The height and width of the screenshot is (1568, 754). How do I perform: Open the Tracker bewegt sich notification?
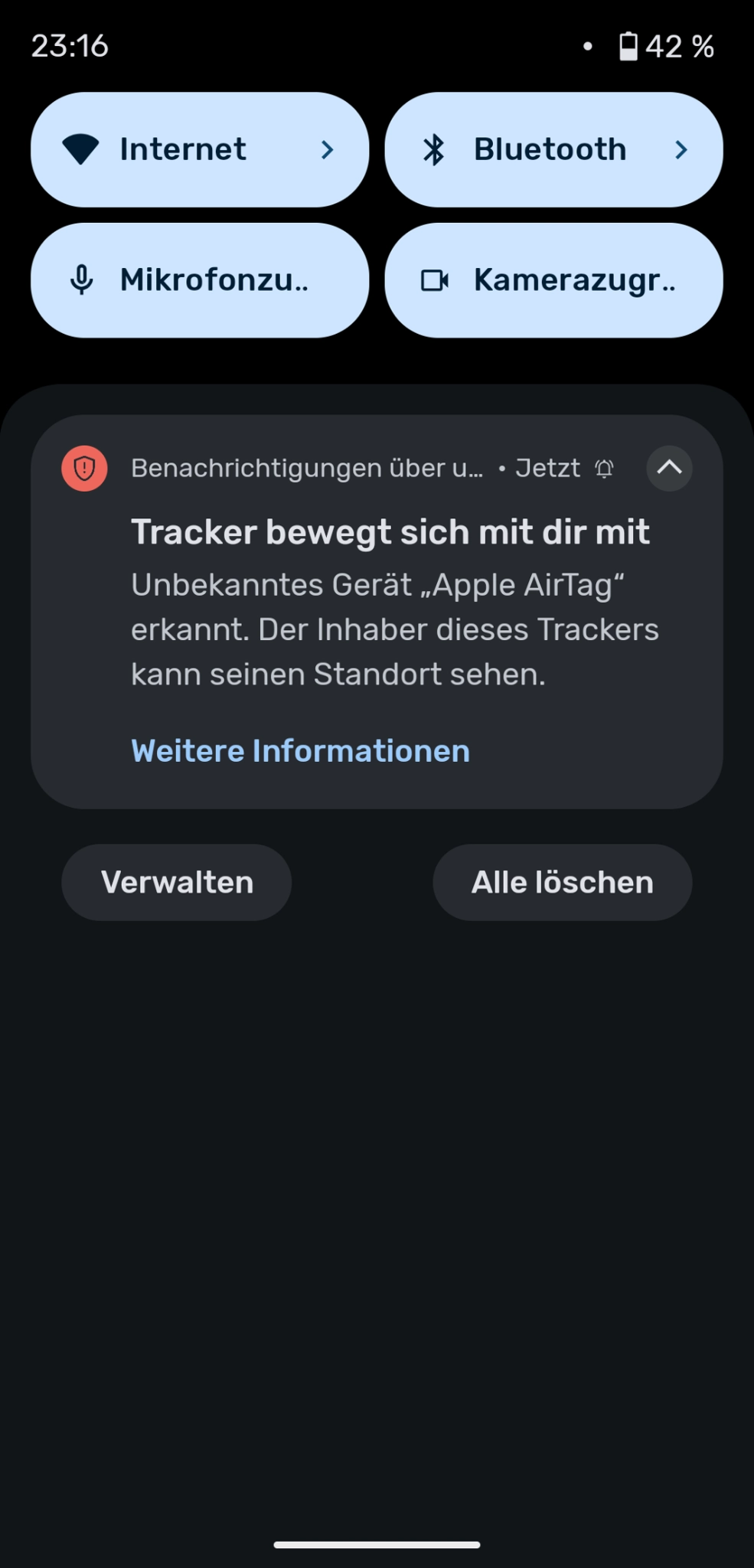coord(377,612)
